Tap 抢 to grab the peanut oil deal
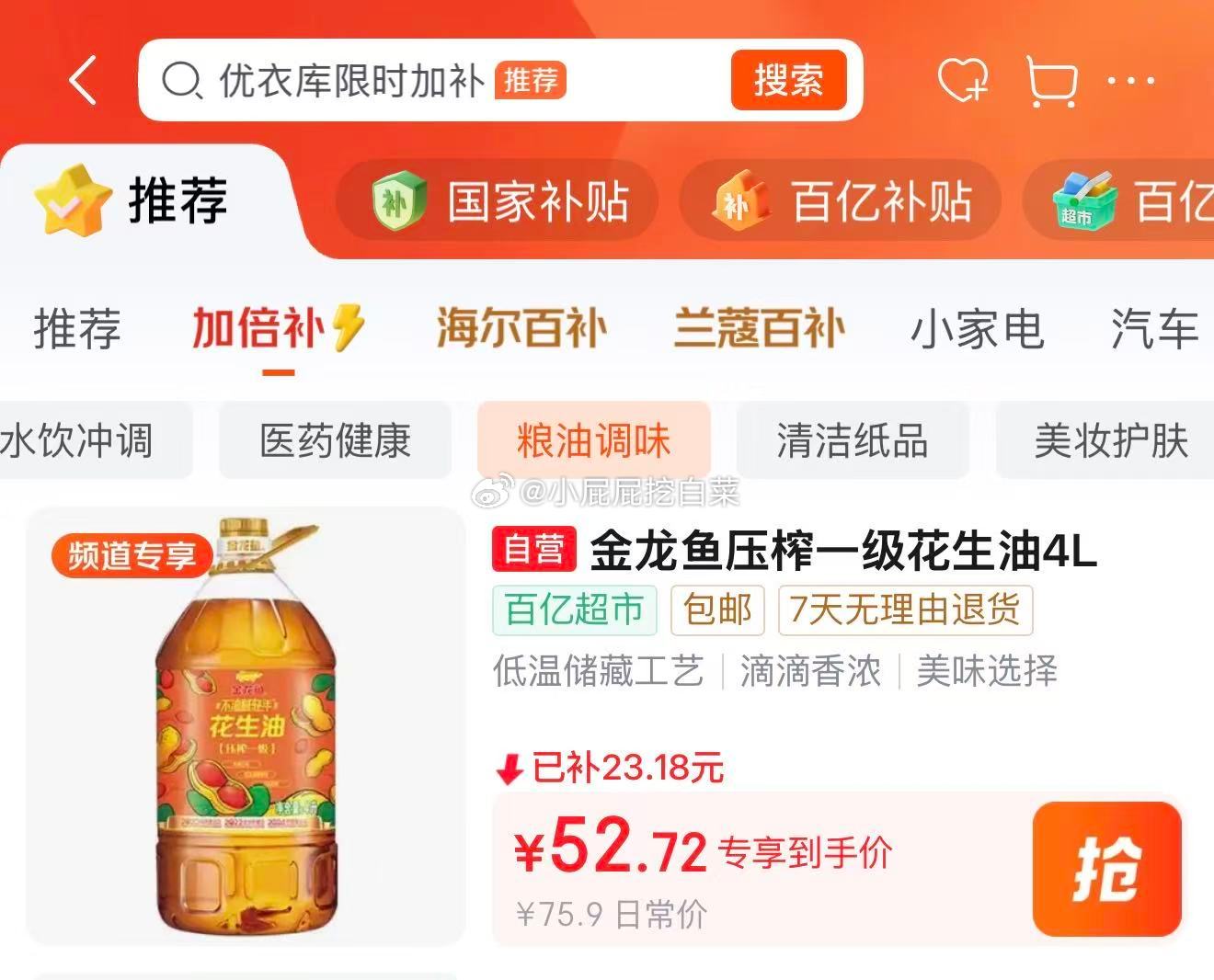Image resolution: width=1214 pixels, height=980 pixels. coord(1106,869)
